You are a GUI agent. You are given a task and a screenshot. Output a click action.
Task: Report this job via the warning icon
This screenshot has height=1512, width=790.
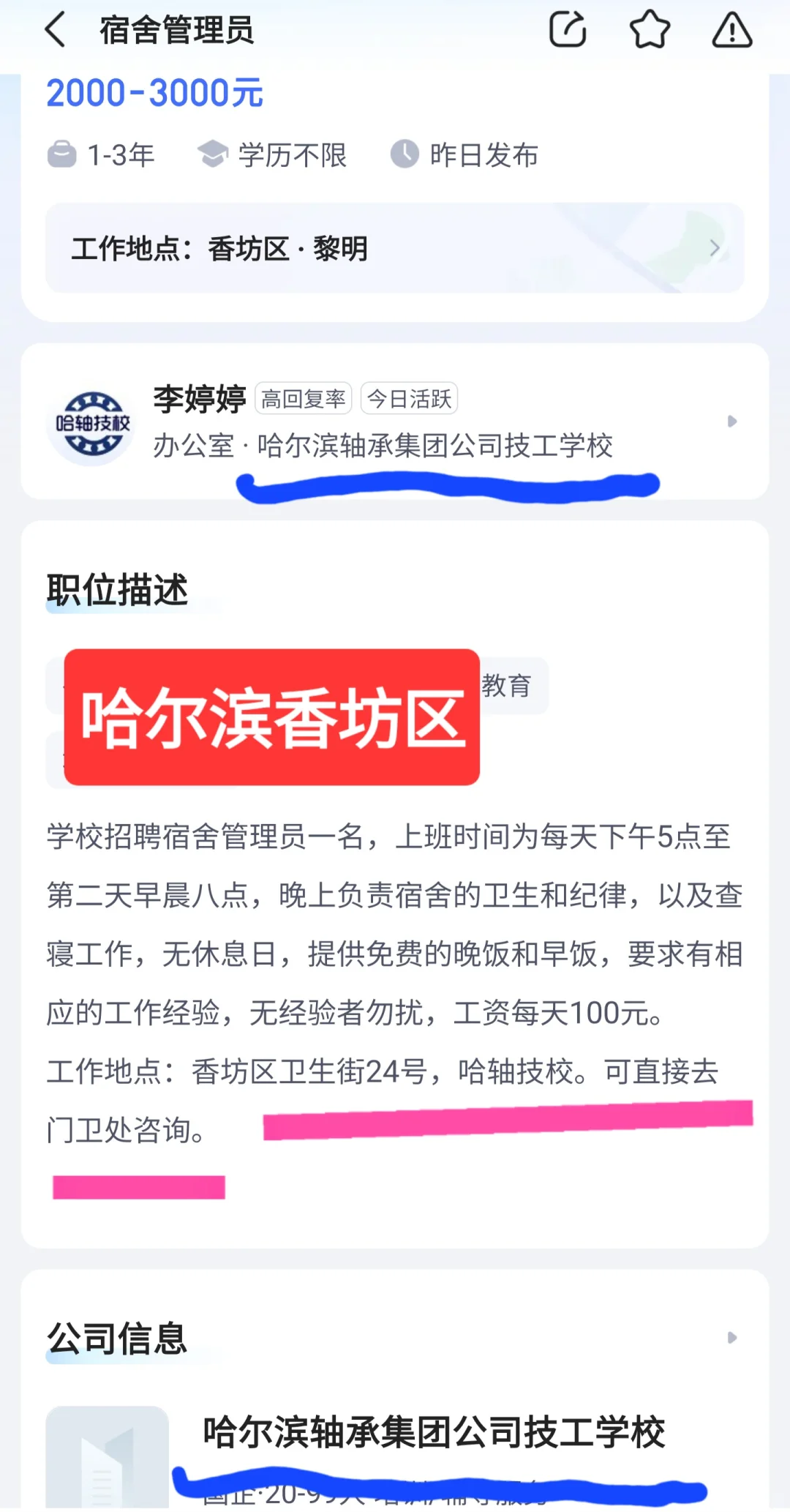[731, 31]
